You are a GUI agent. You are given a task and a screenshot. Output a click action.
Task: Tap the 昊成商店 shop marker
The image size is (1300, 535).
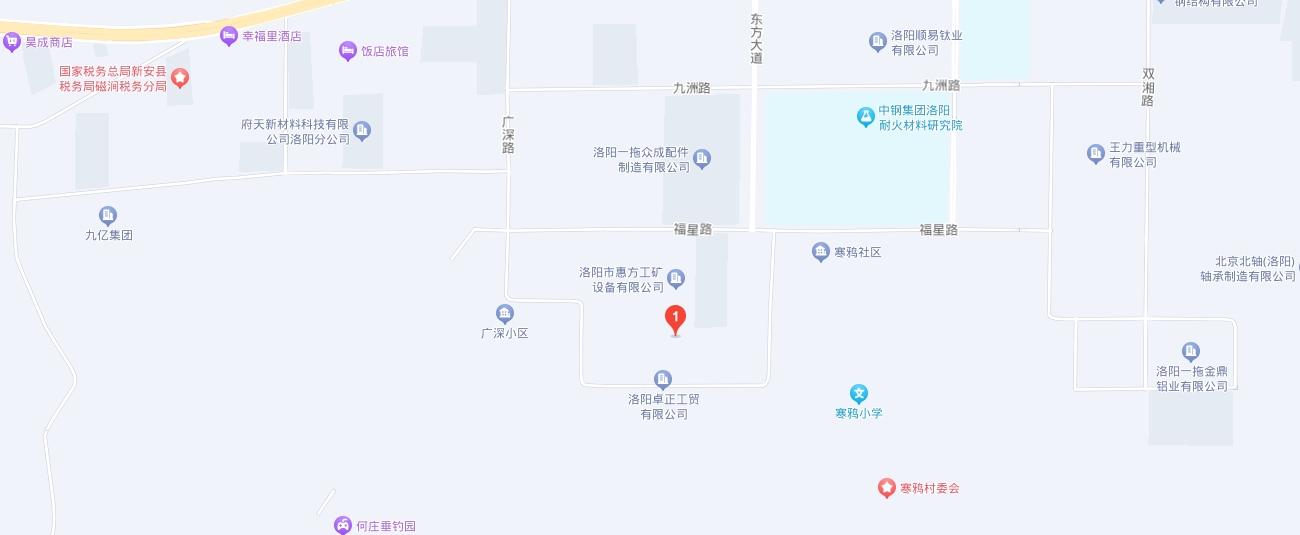[12, 41]
